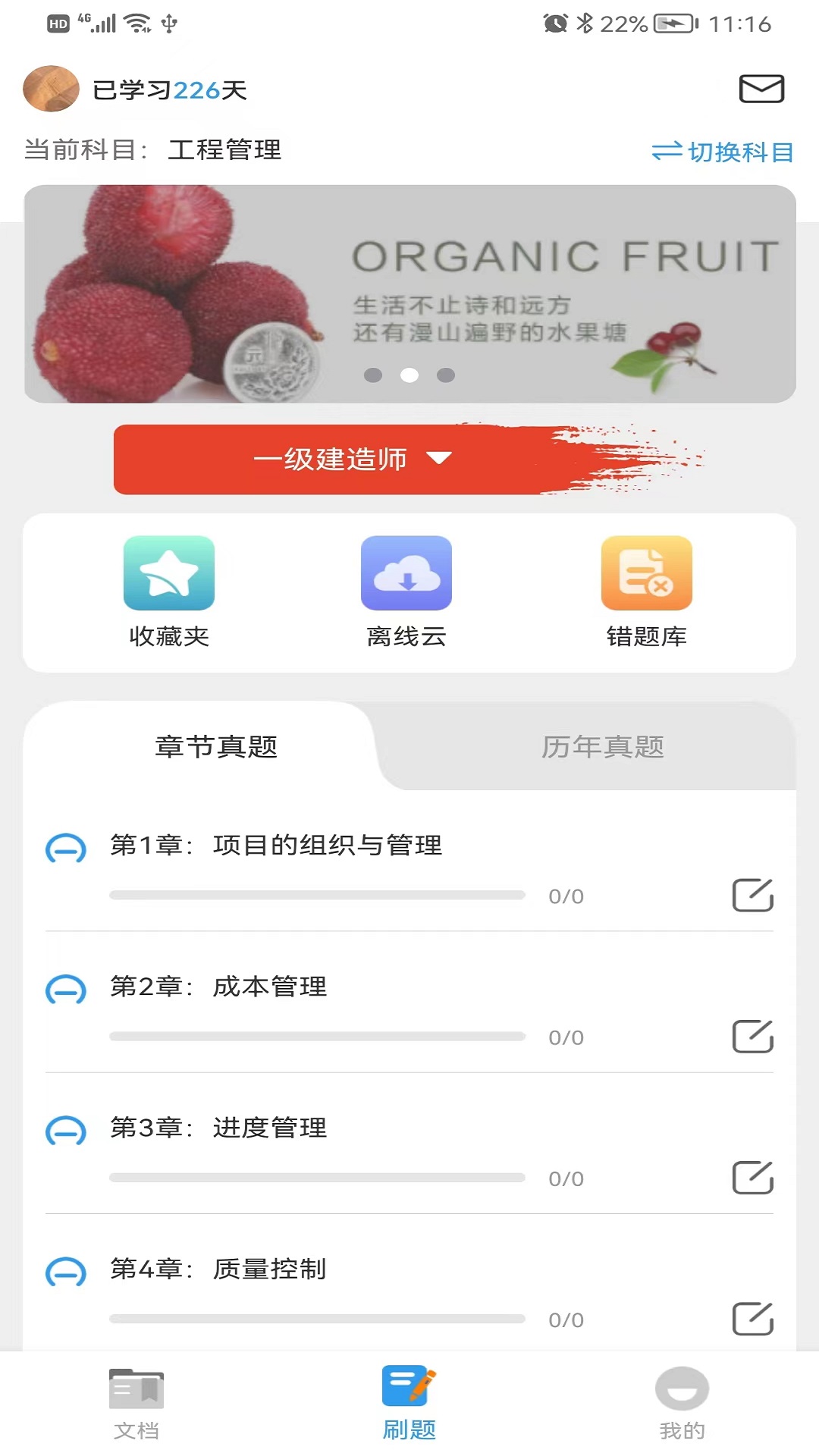This screenshot has width=819, height=1456.
Task: Select the first carousel indicator dot
Action: coord(372,373)
